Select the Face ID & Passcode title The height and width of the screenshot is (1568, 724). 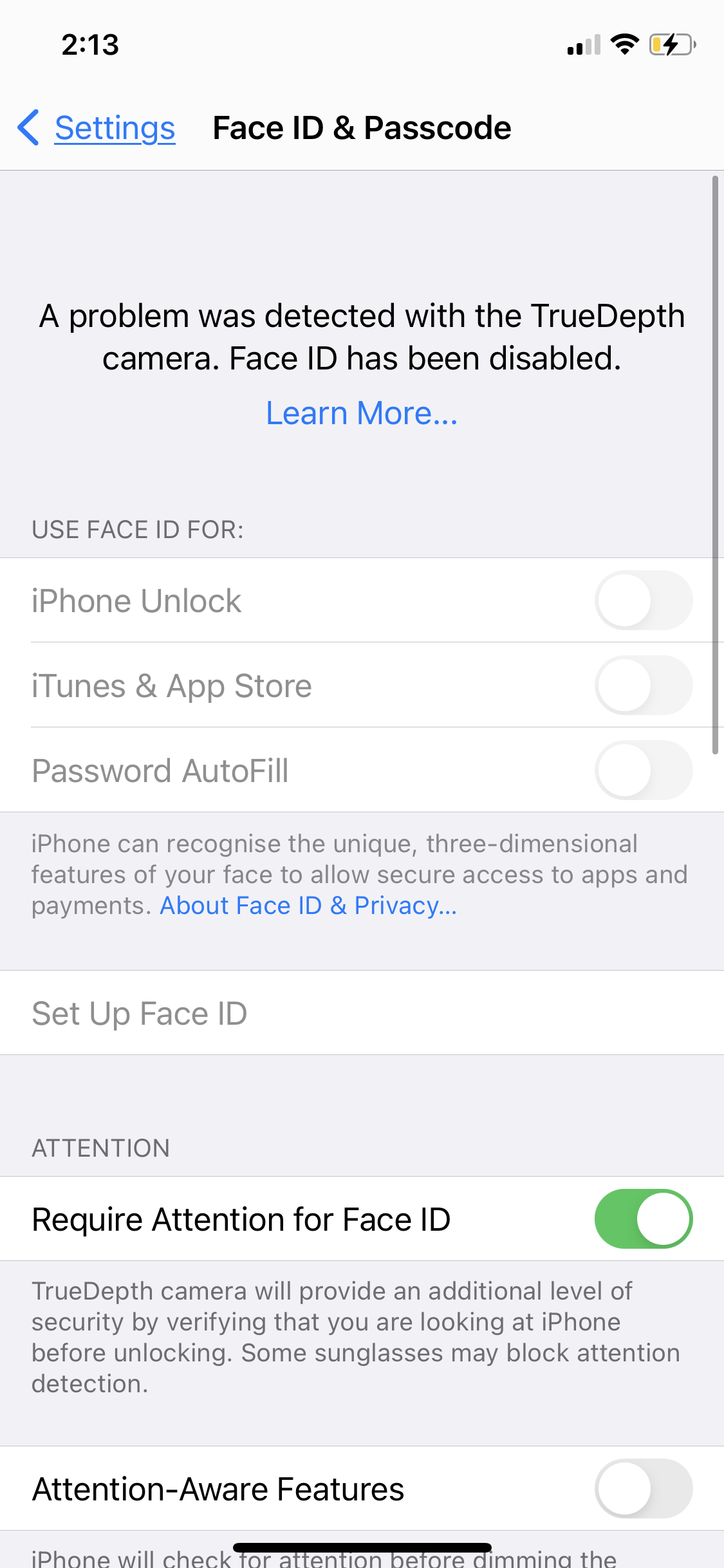[x=362, y=127]
